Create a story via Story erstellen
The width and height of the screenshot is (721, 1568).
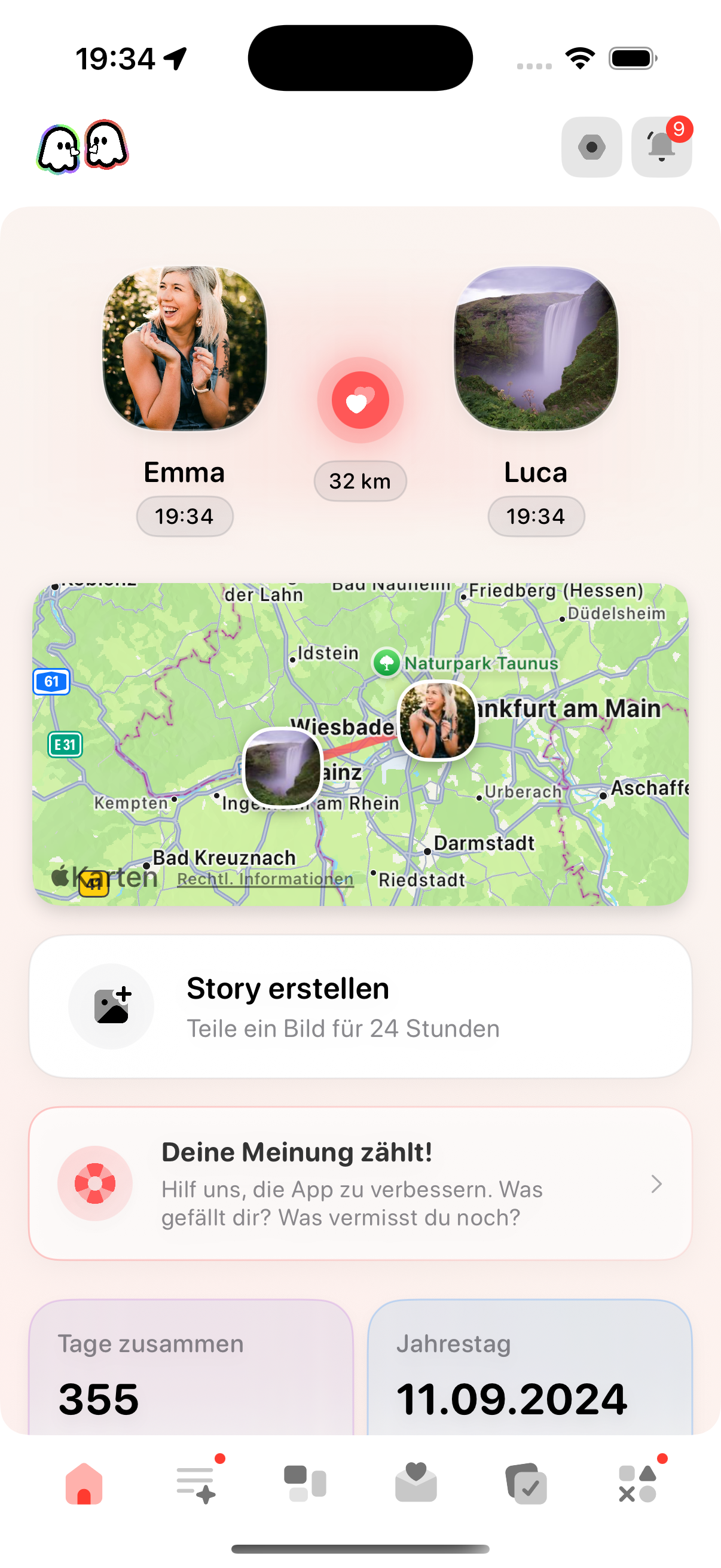click(x=360, y=1006)
